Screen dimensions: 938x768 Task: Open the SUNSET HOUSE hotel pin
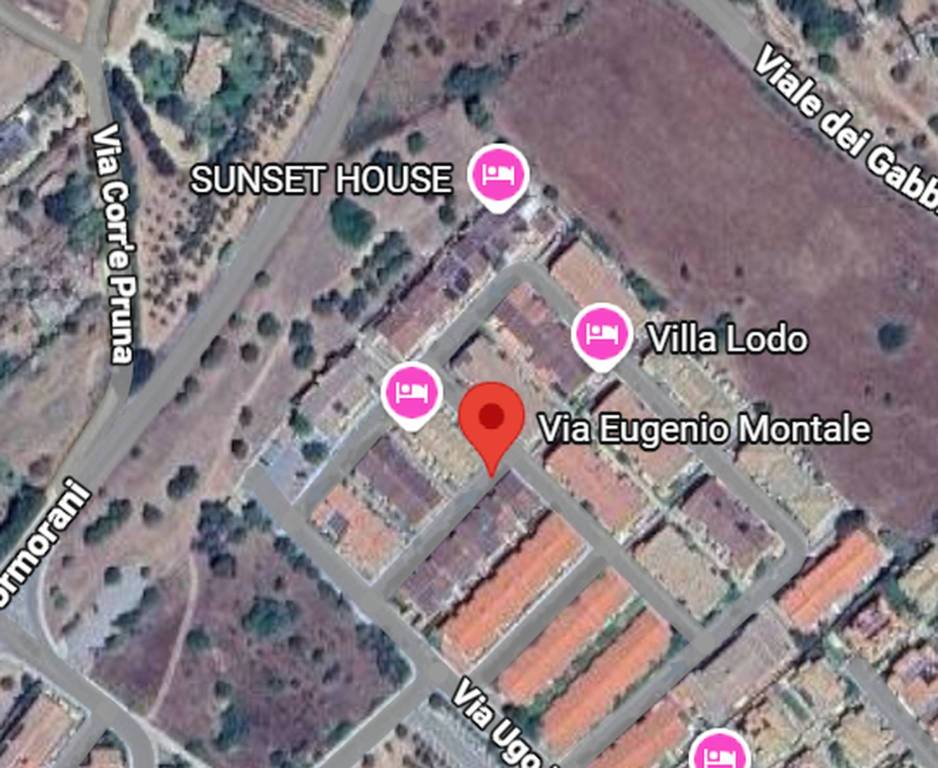(x=499, y=176)
